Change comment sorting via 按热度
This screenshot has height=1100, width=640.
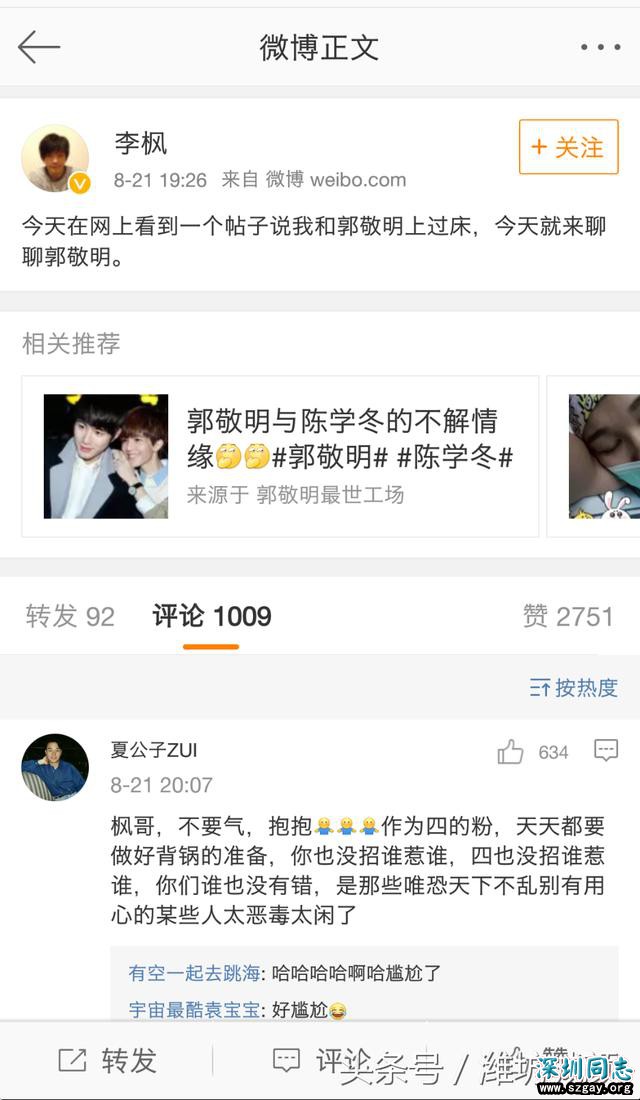coord(574,688)
